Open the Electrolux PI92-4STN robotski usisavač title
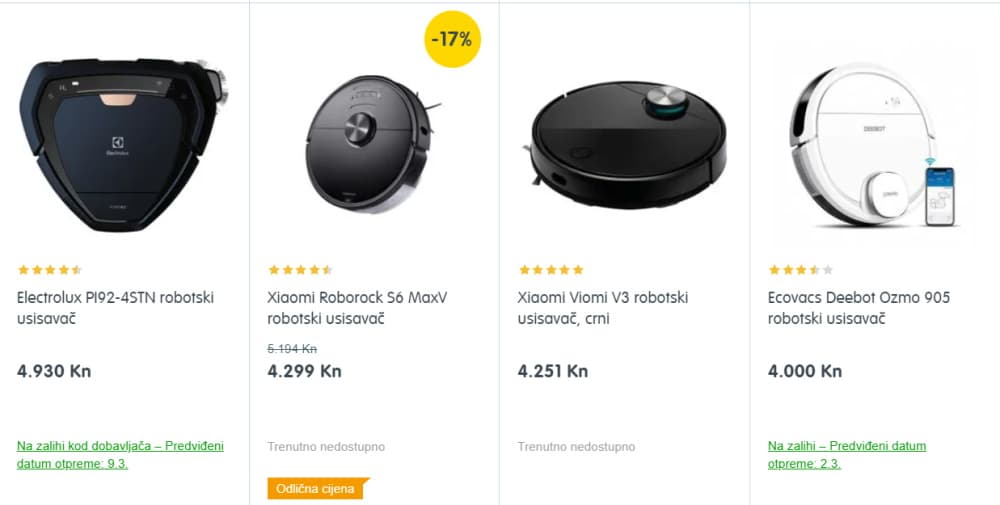1000x505 pixels. [115, 308]
